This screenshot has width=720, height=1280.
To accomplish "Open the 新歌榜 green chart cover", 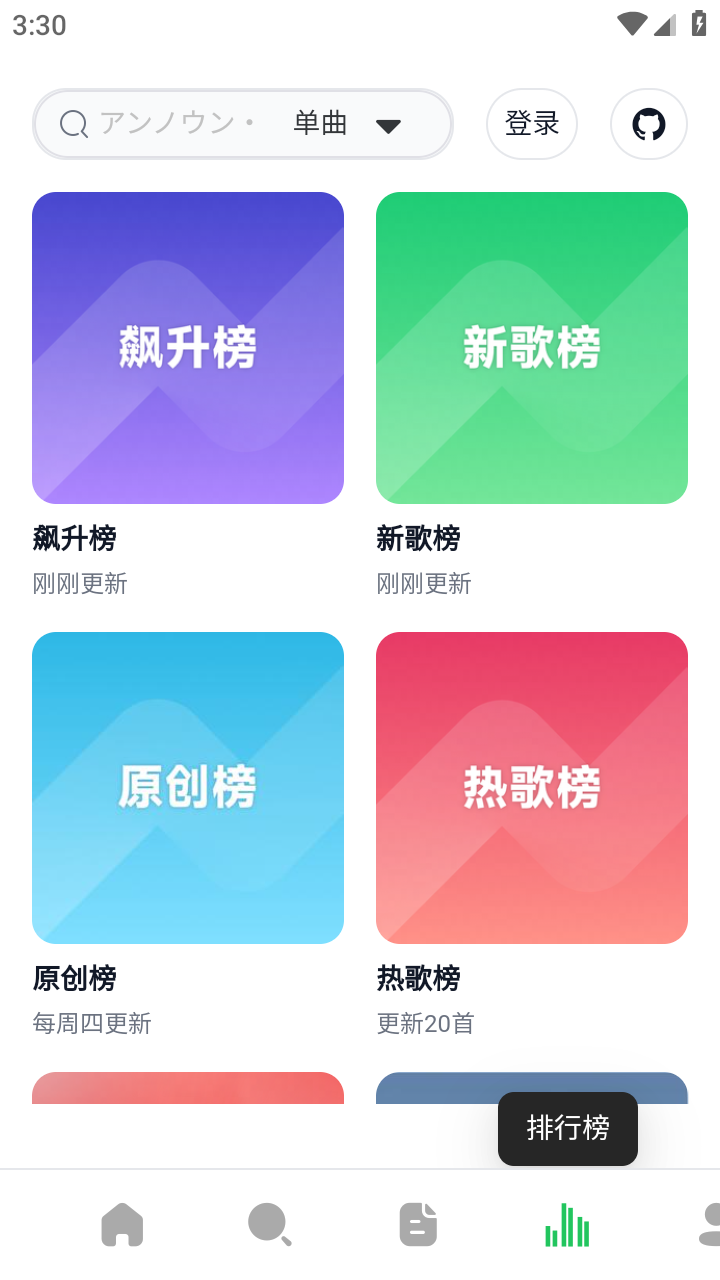I will 531,348.
